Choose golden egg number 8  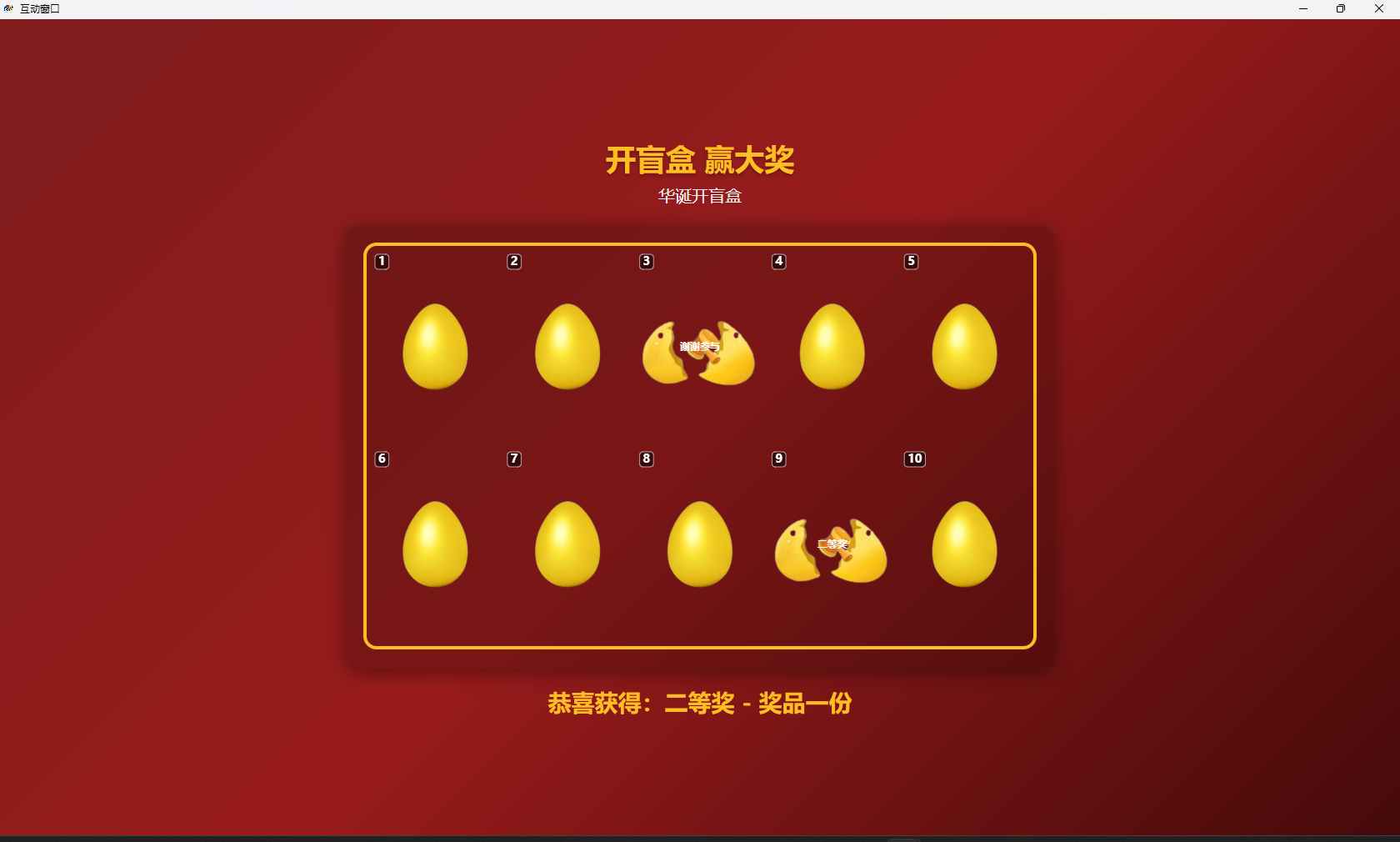(700, 544)
